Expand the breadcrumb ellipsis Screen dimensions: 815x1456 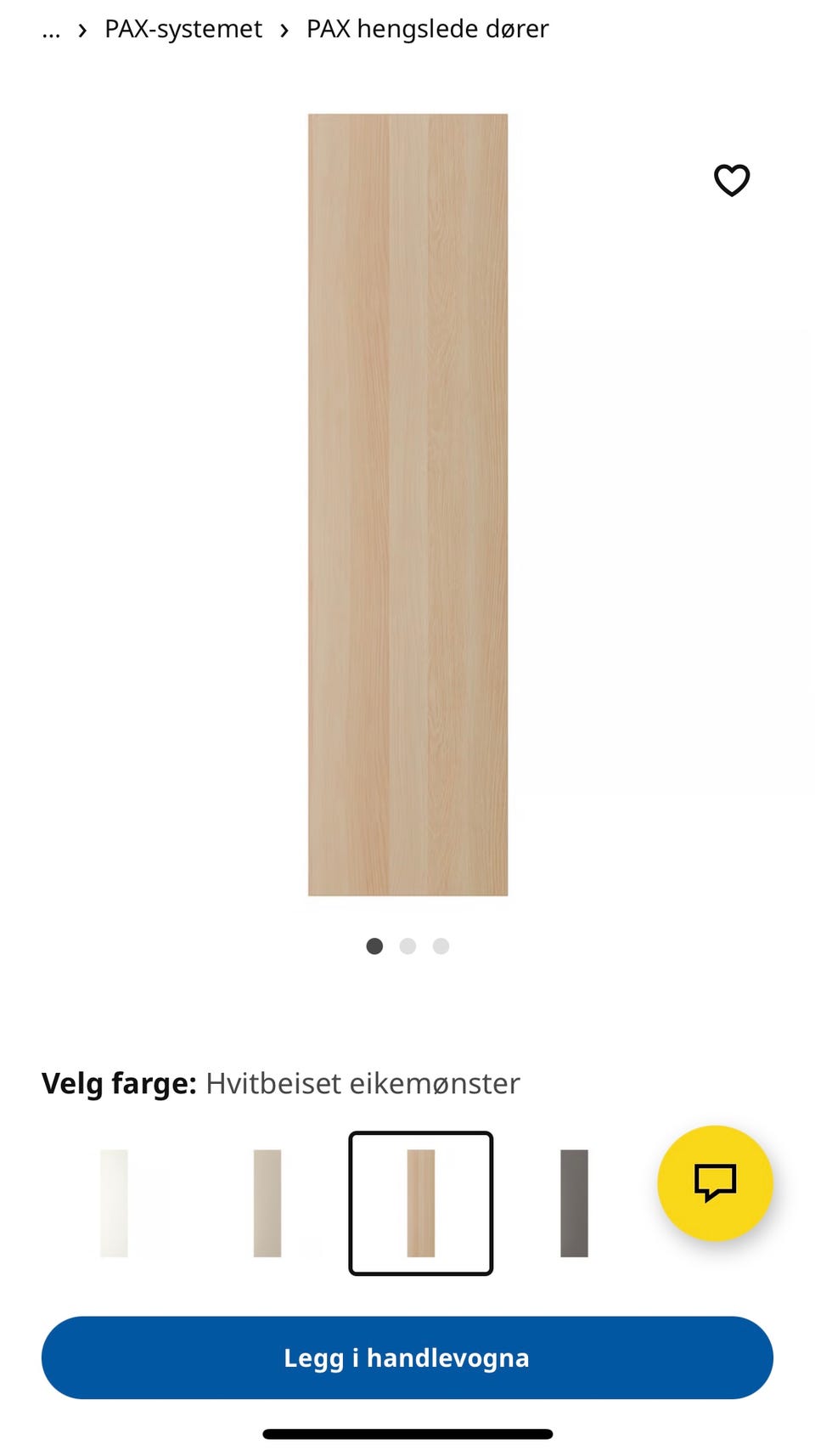pos(51,31)
